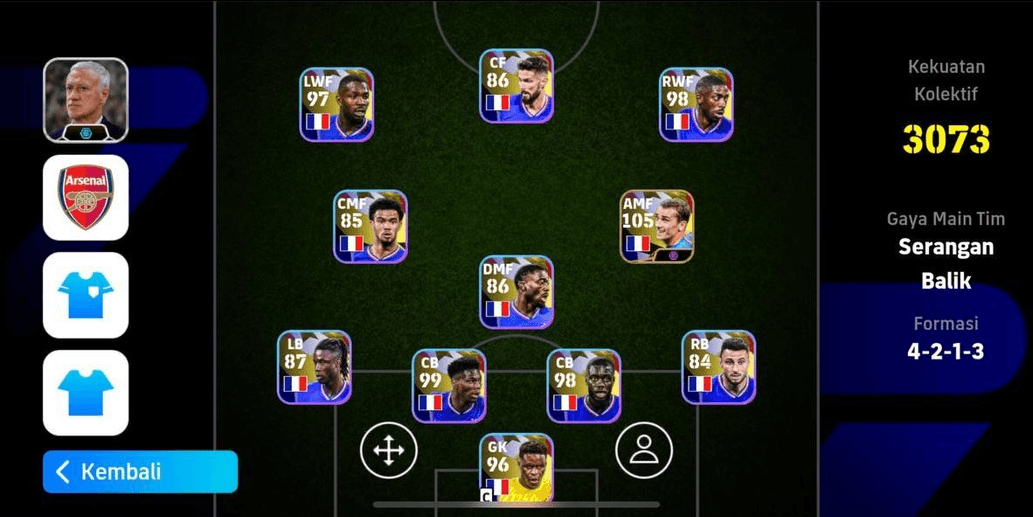The height and width of the screenshot is (517, 1033).
Task: Tap the four-arrow move players icon
Action: (388, 451)
